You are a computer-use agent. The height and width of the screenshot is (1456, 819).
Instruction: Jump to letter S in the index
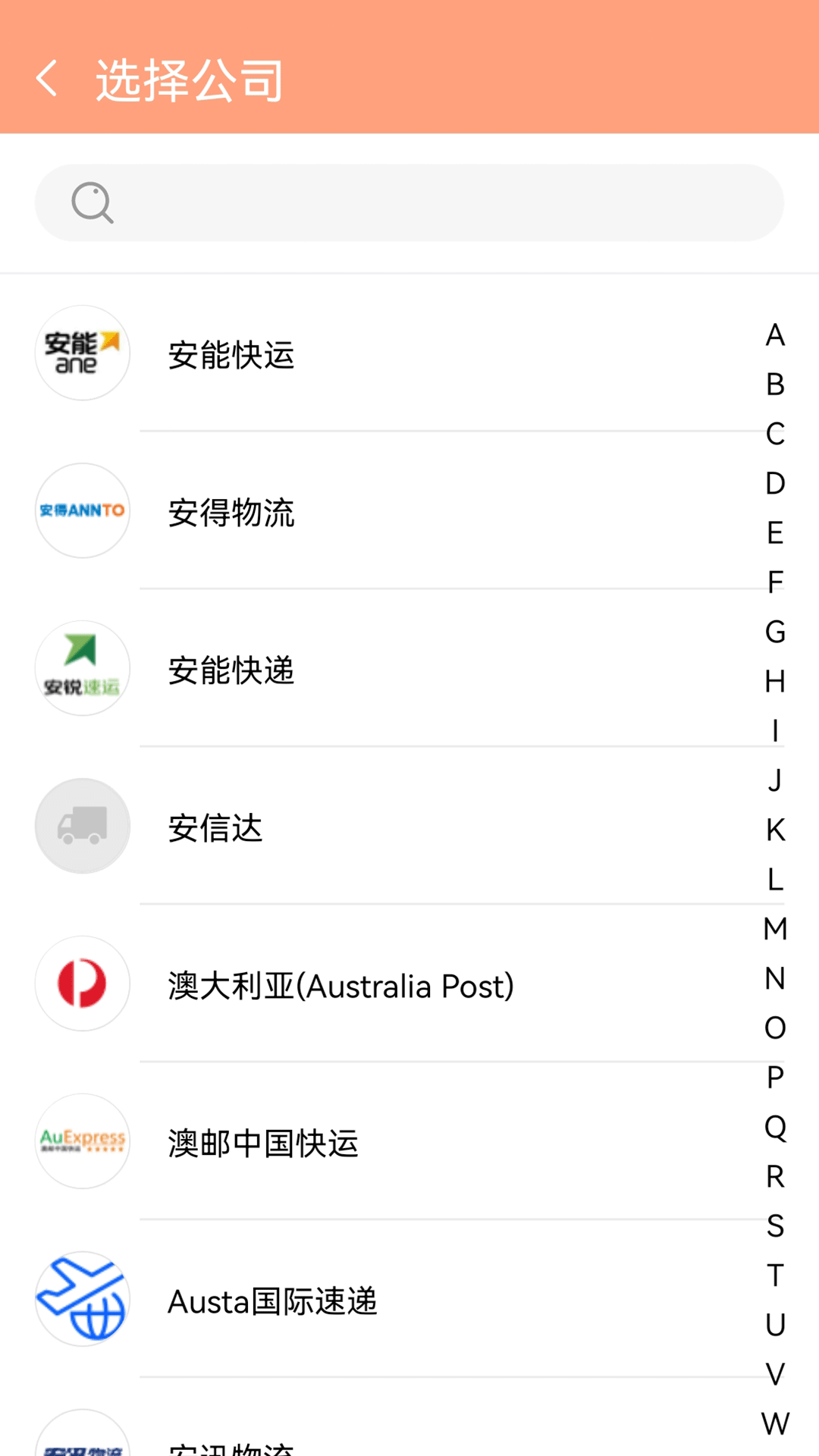[775, 1225]
